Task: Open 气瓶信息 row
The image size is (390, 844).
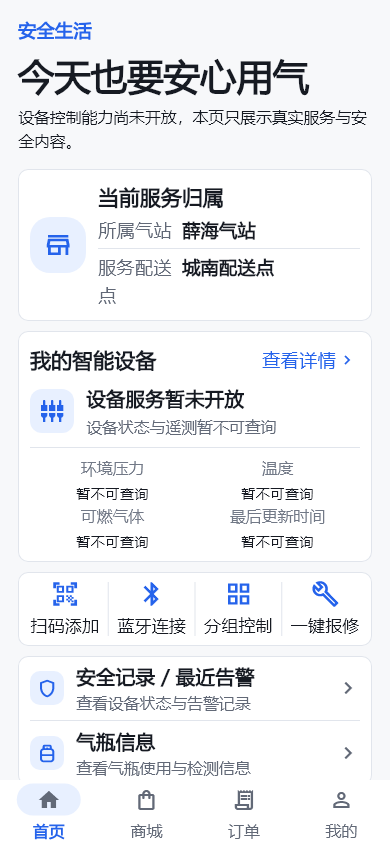Action: point(195,752)
